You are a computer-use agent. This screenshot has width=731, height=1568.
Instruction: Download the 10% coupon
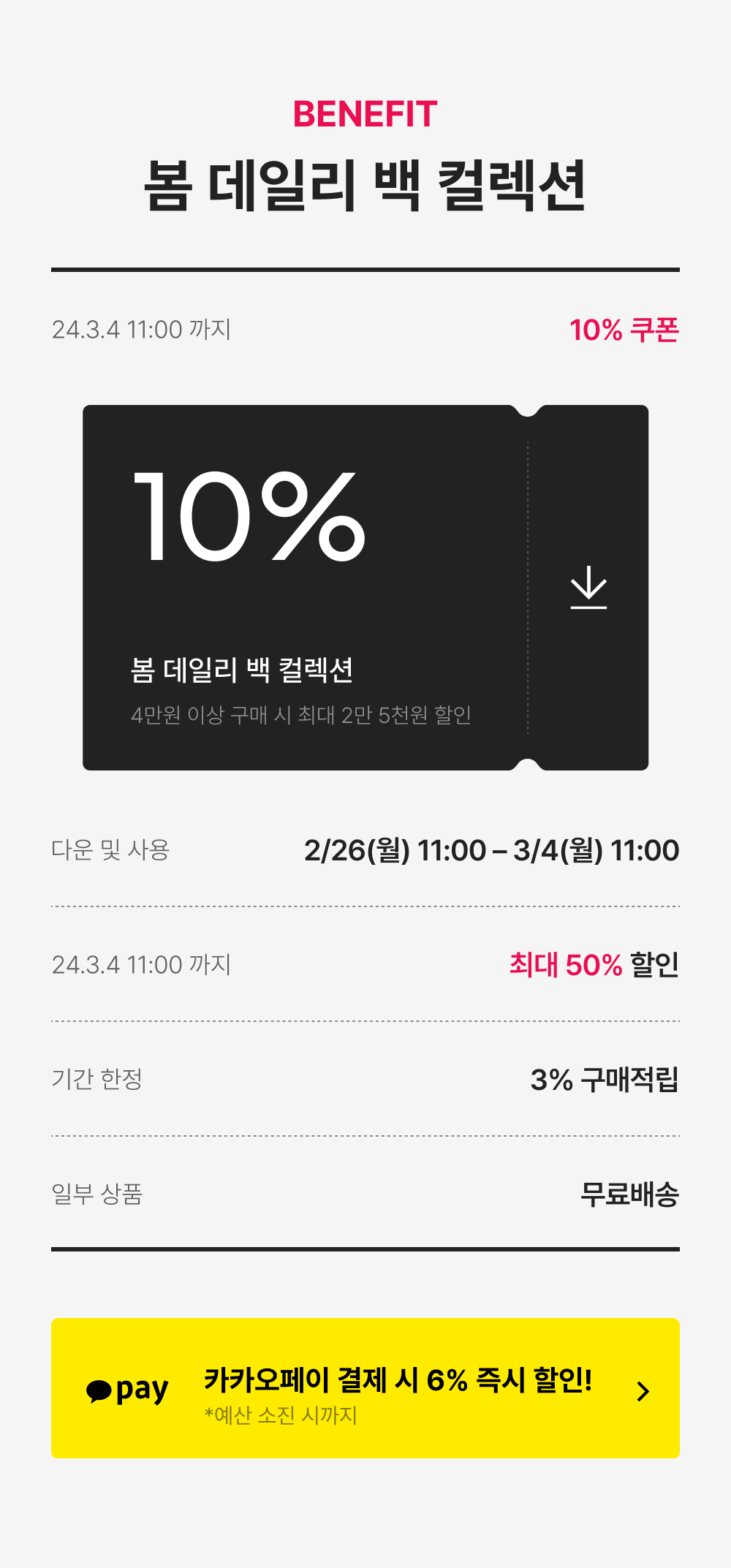click(588, 587)
